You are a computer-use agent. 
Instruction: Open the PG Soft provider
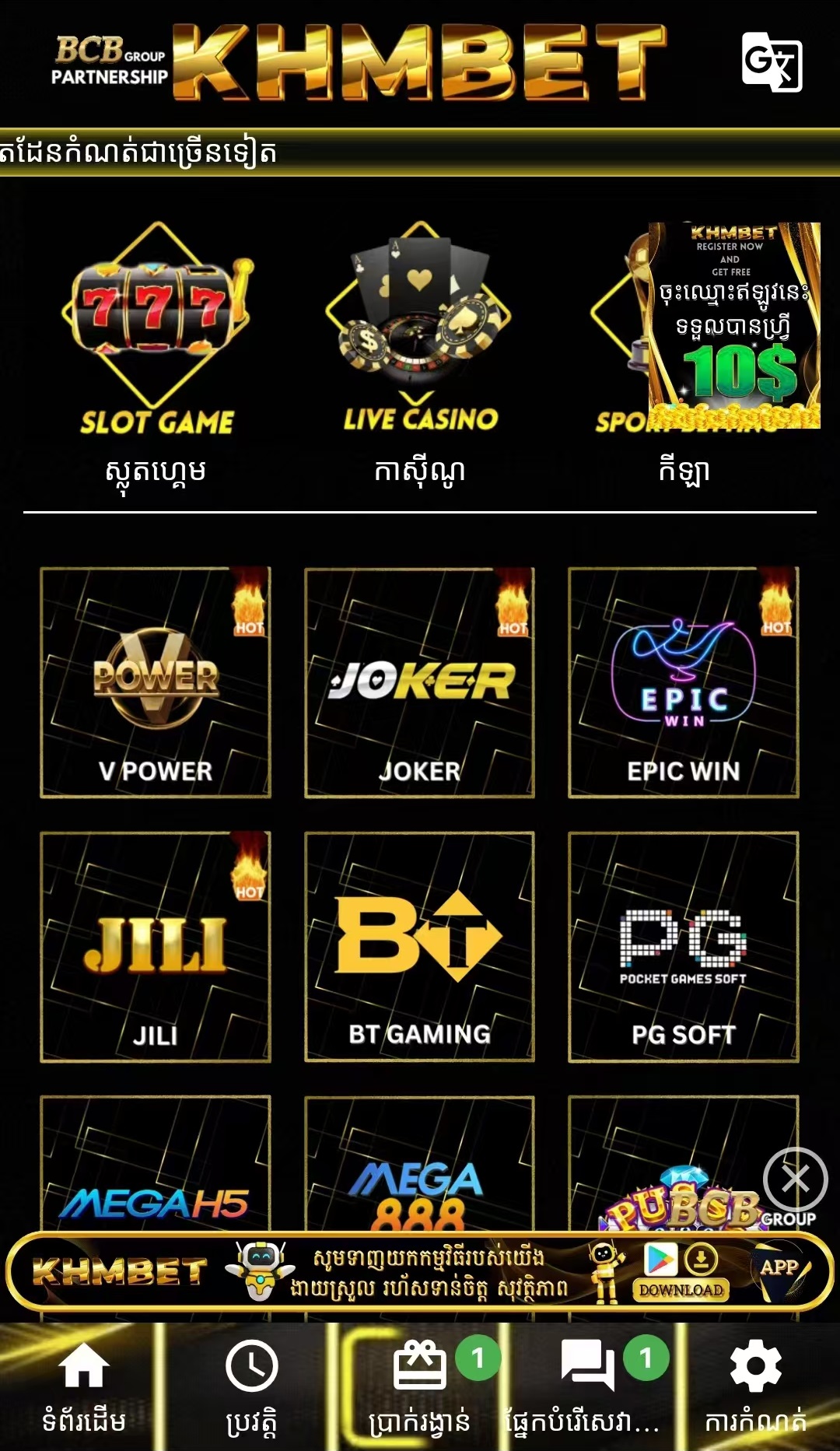[x=684, y=947]
